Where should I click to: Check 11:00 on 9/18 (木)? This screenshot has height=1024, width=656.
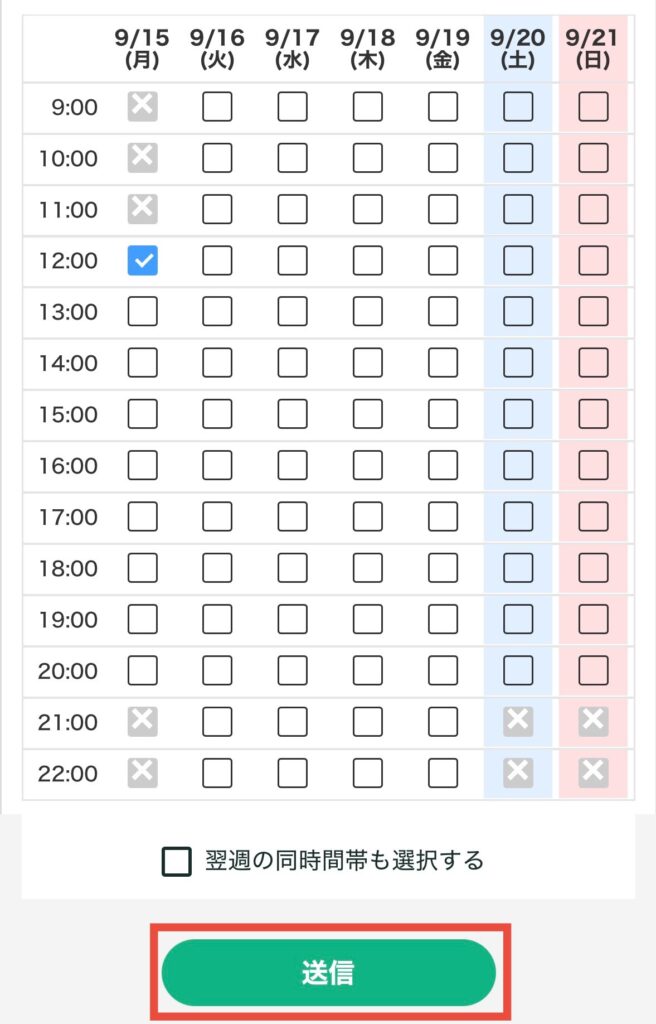coord(367,209)
